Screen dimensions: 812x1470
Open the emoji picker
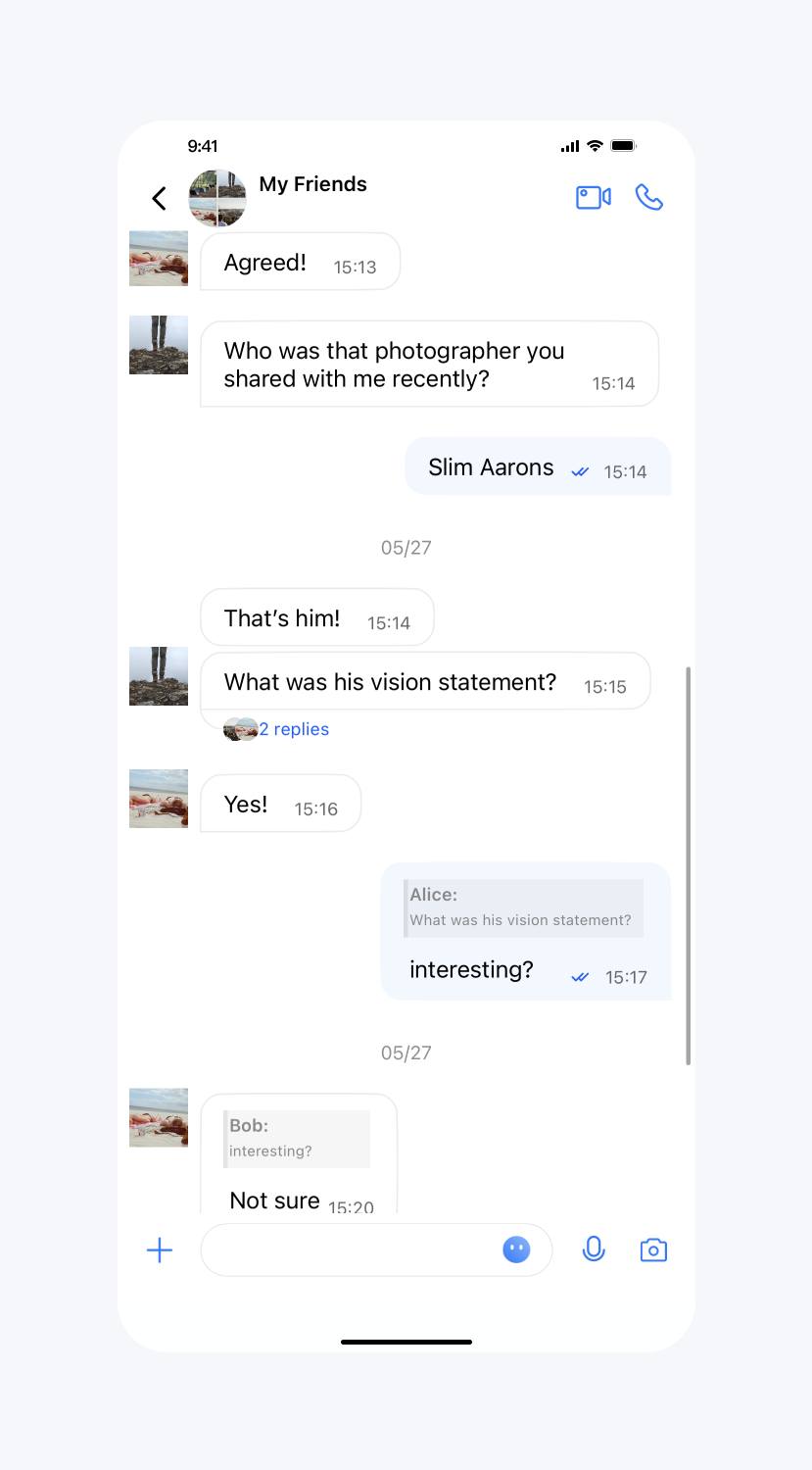[x=516, y=1249]
